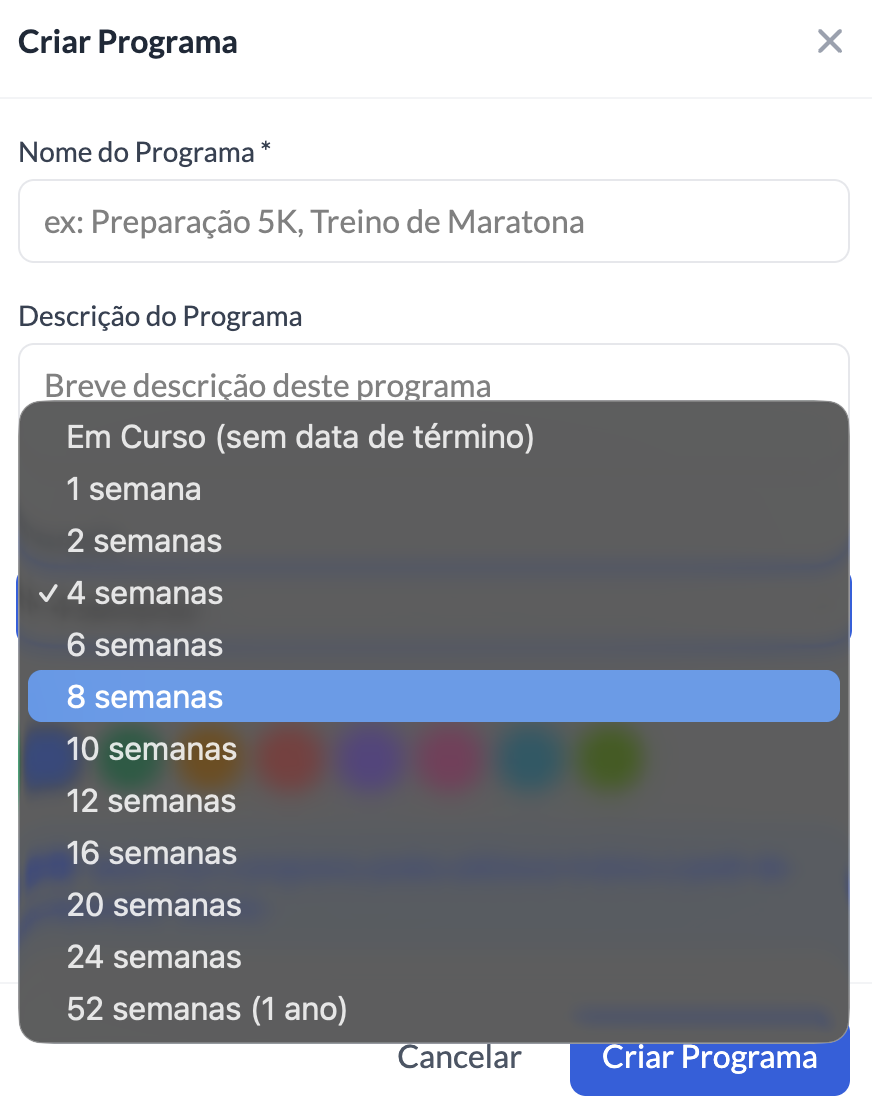The height and width of the screenshot is (1112, 872).
Task: Pick the highlighted "8 semanas" option
Action: 144,696
